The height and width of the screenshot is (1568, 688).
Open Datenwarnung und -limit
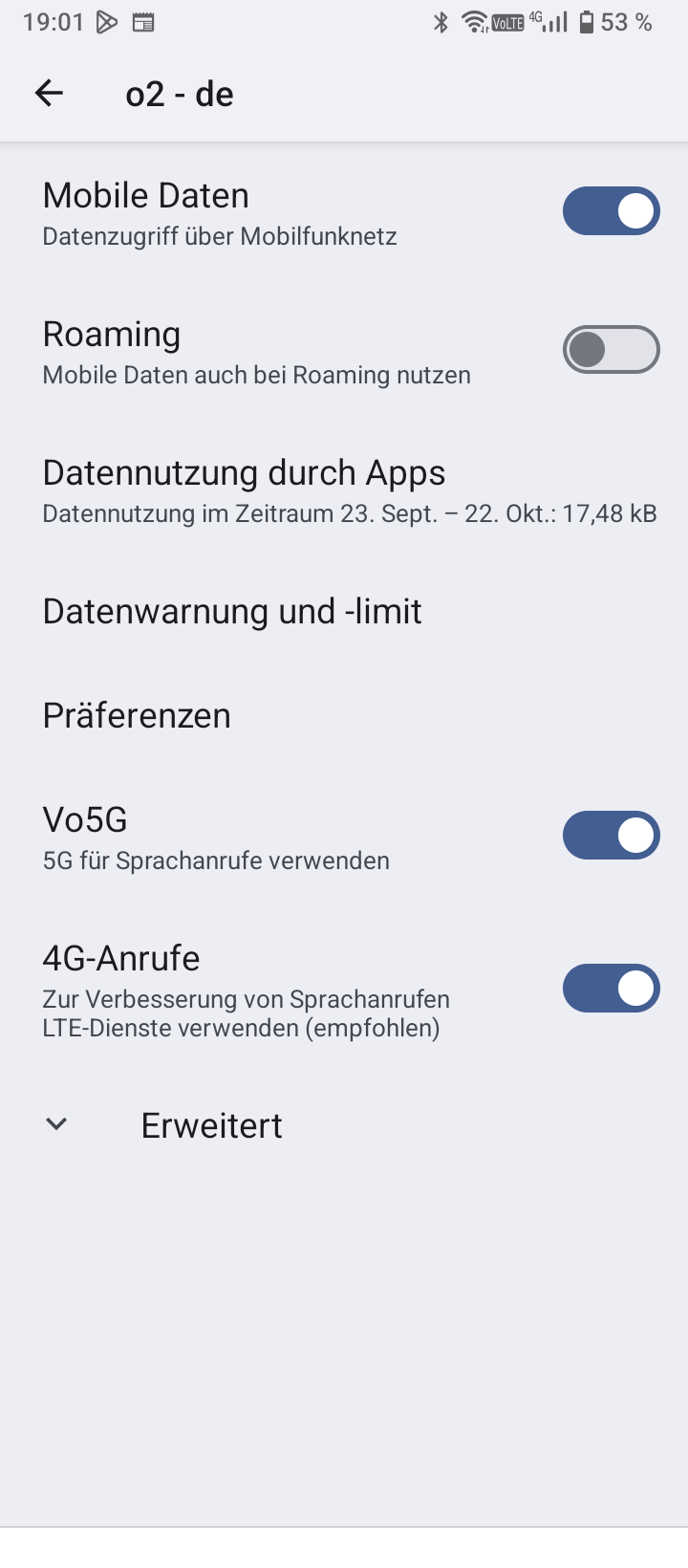coord(232,612)
